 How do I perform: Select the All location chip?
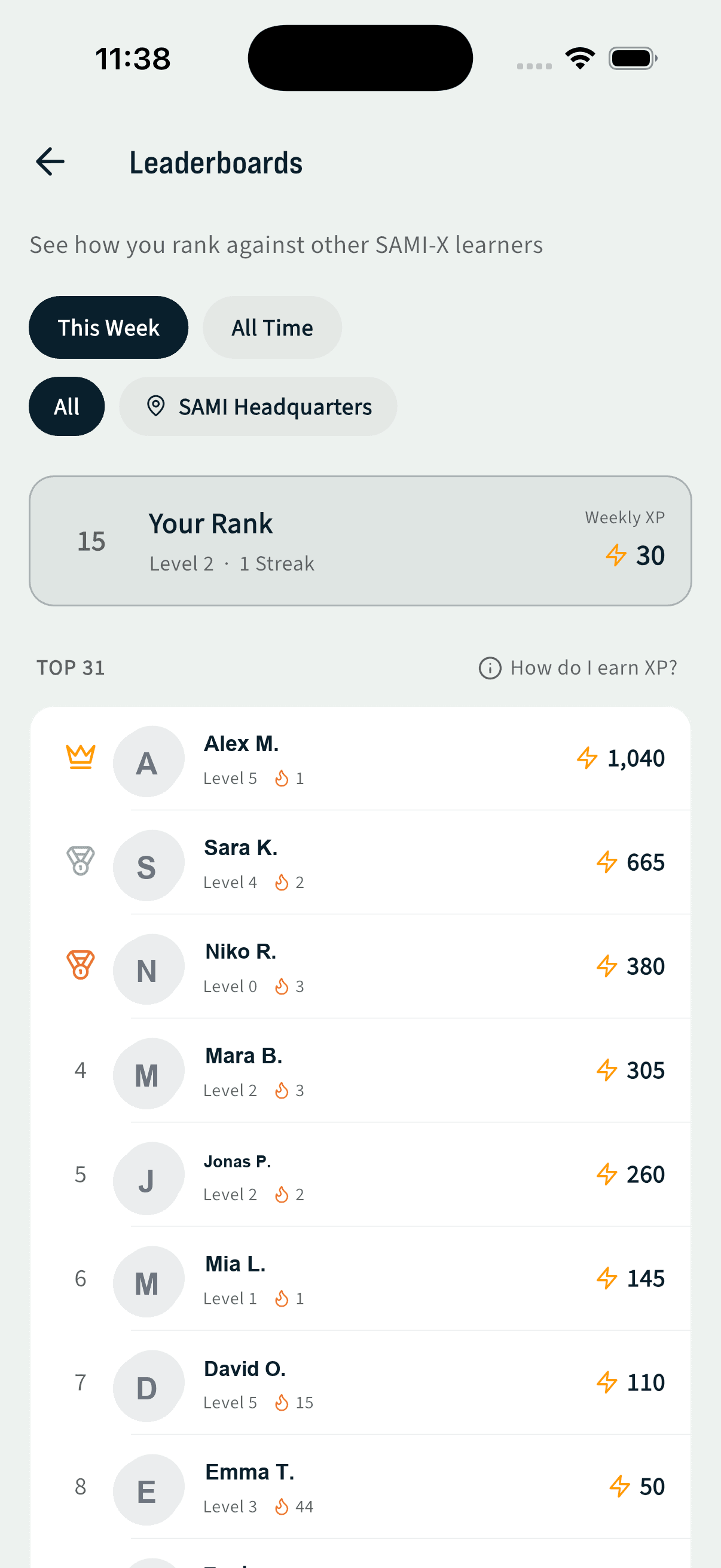click(67, 406)
